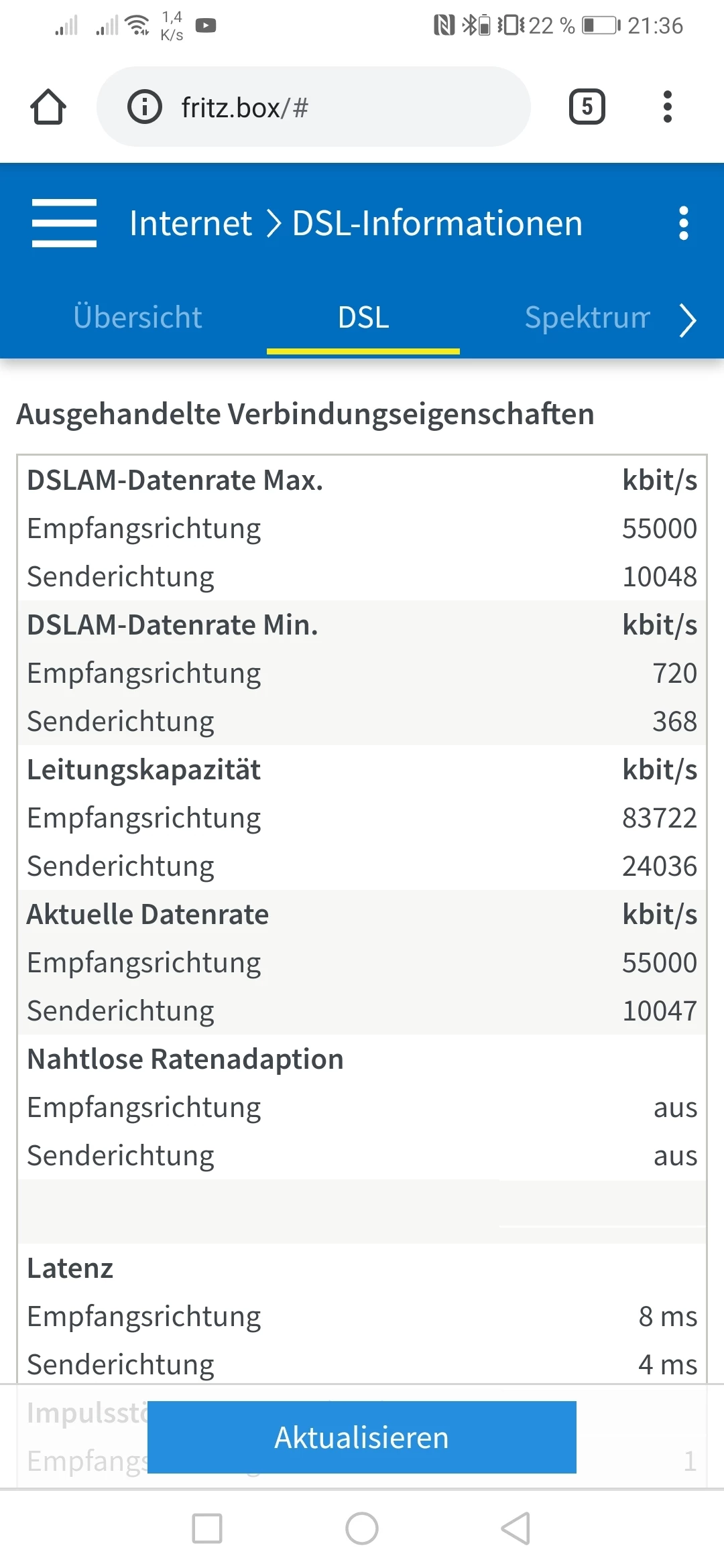Viewport: 724px width, 1568px height.
Task: Go back using system navigation
Action: [516, 1528]
